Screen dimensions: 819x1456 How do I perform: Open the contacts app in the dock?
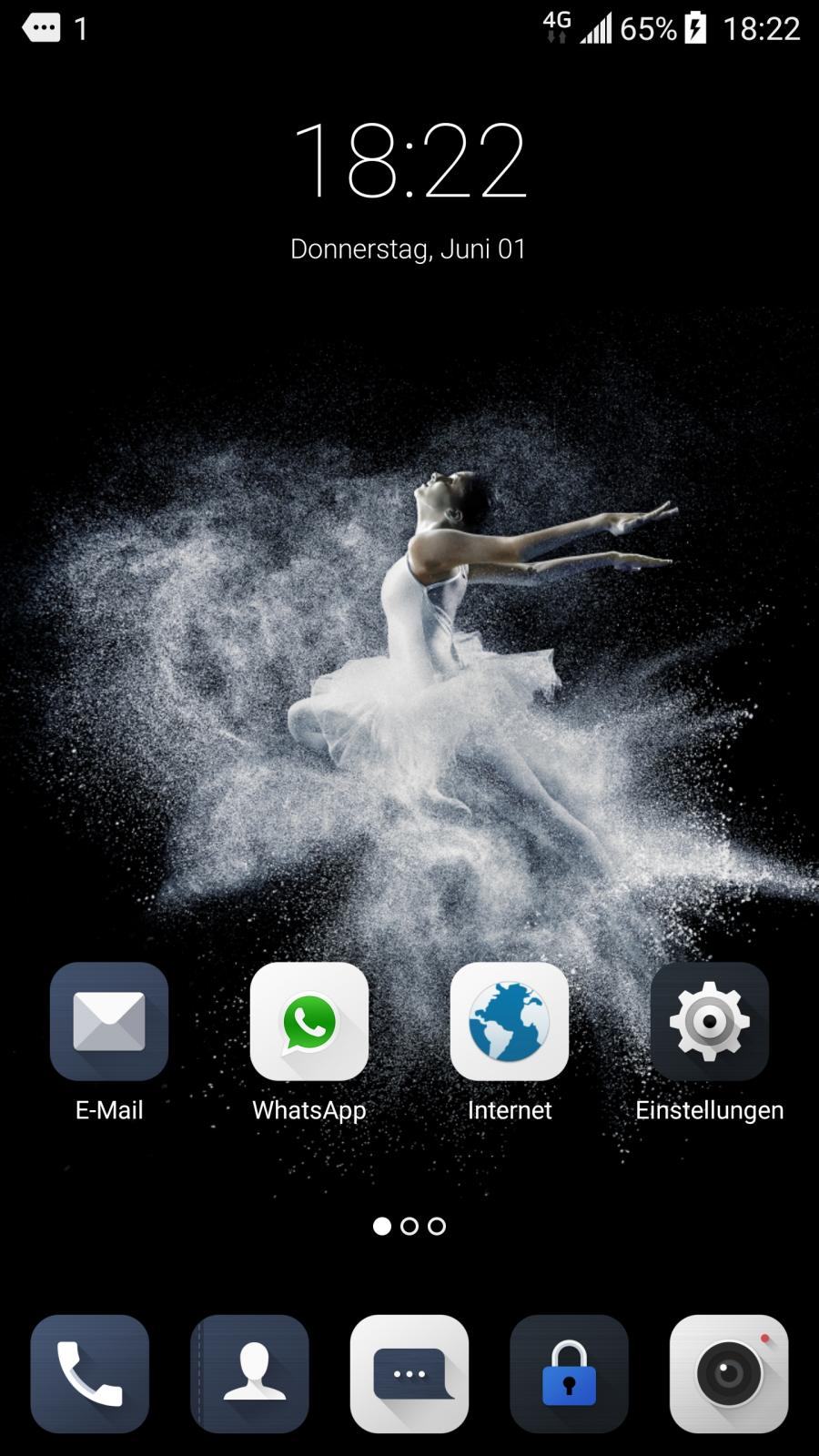click(x=249, y=1374)
